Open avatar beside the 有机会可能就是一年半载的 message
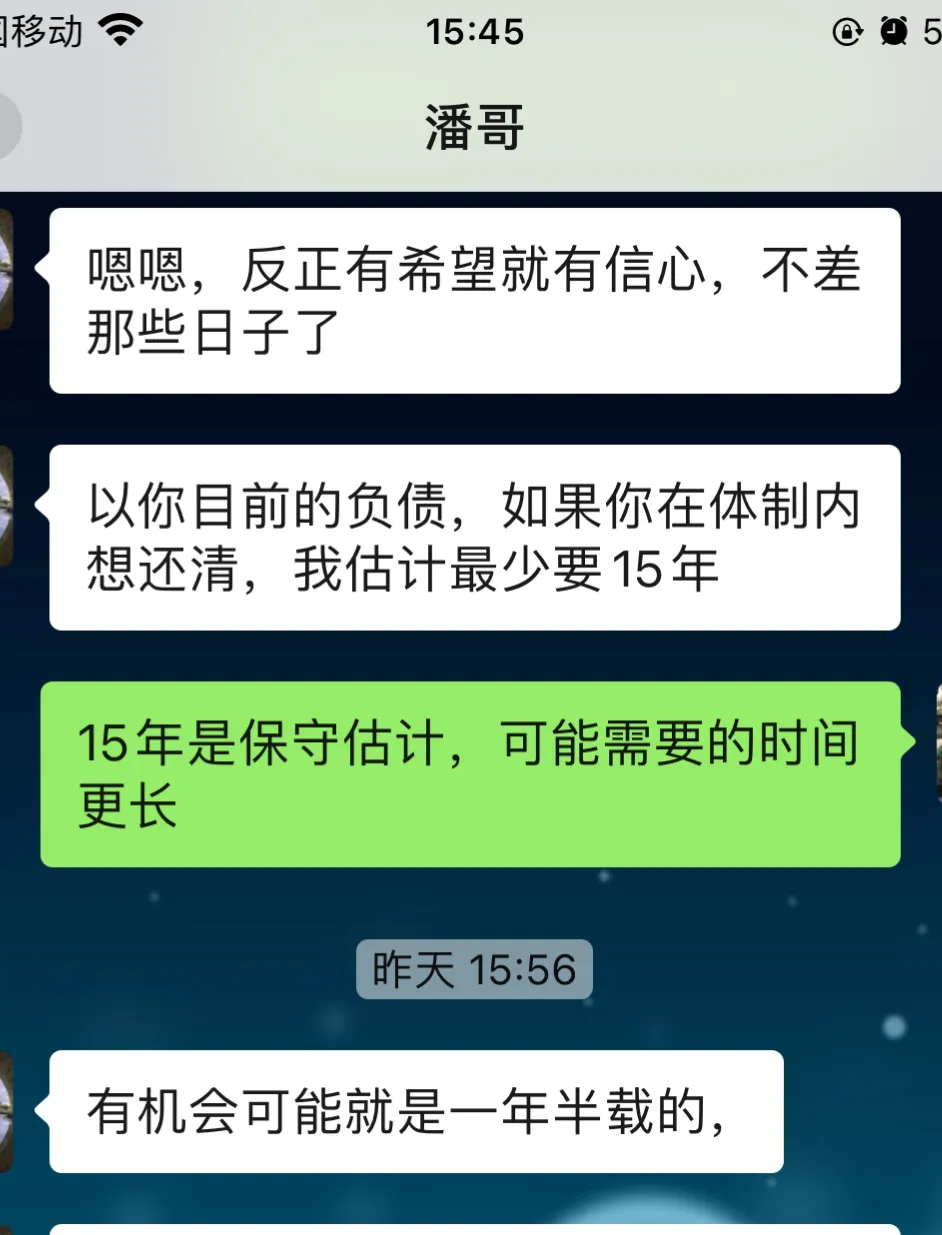This screenshot has height=1235, width=942. coord(6,1111)
